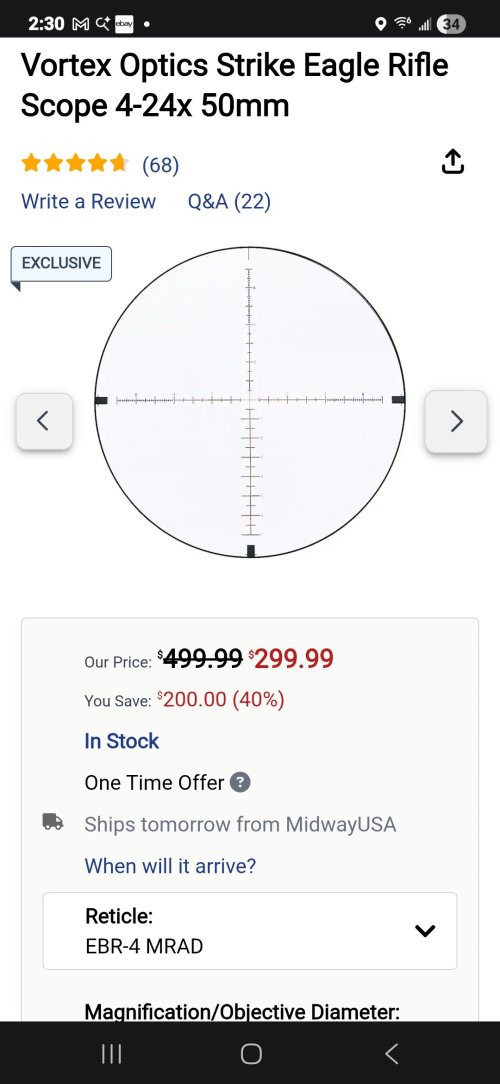500x1084 pixels.
Task: View the 68 star-rating reviews
Action: 100,165
